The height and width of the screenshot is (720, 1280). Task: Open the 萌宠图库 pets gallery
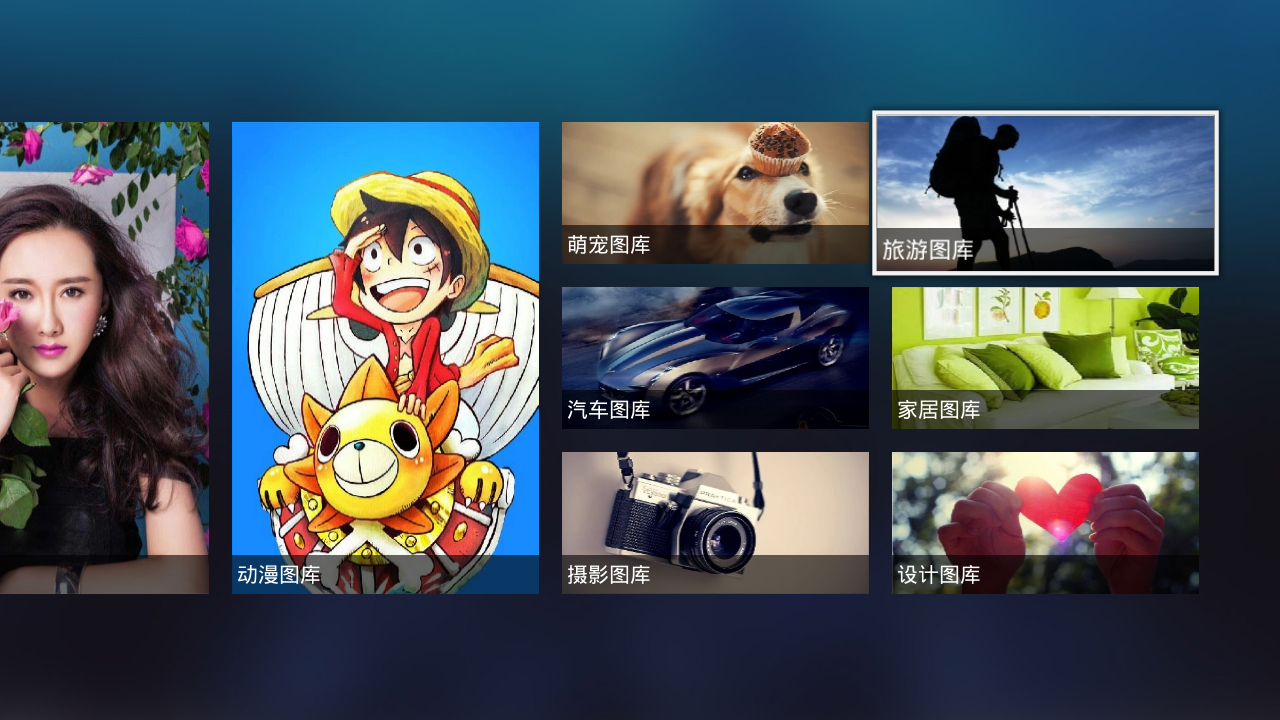(715, 192)
